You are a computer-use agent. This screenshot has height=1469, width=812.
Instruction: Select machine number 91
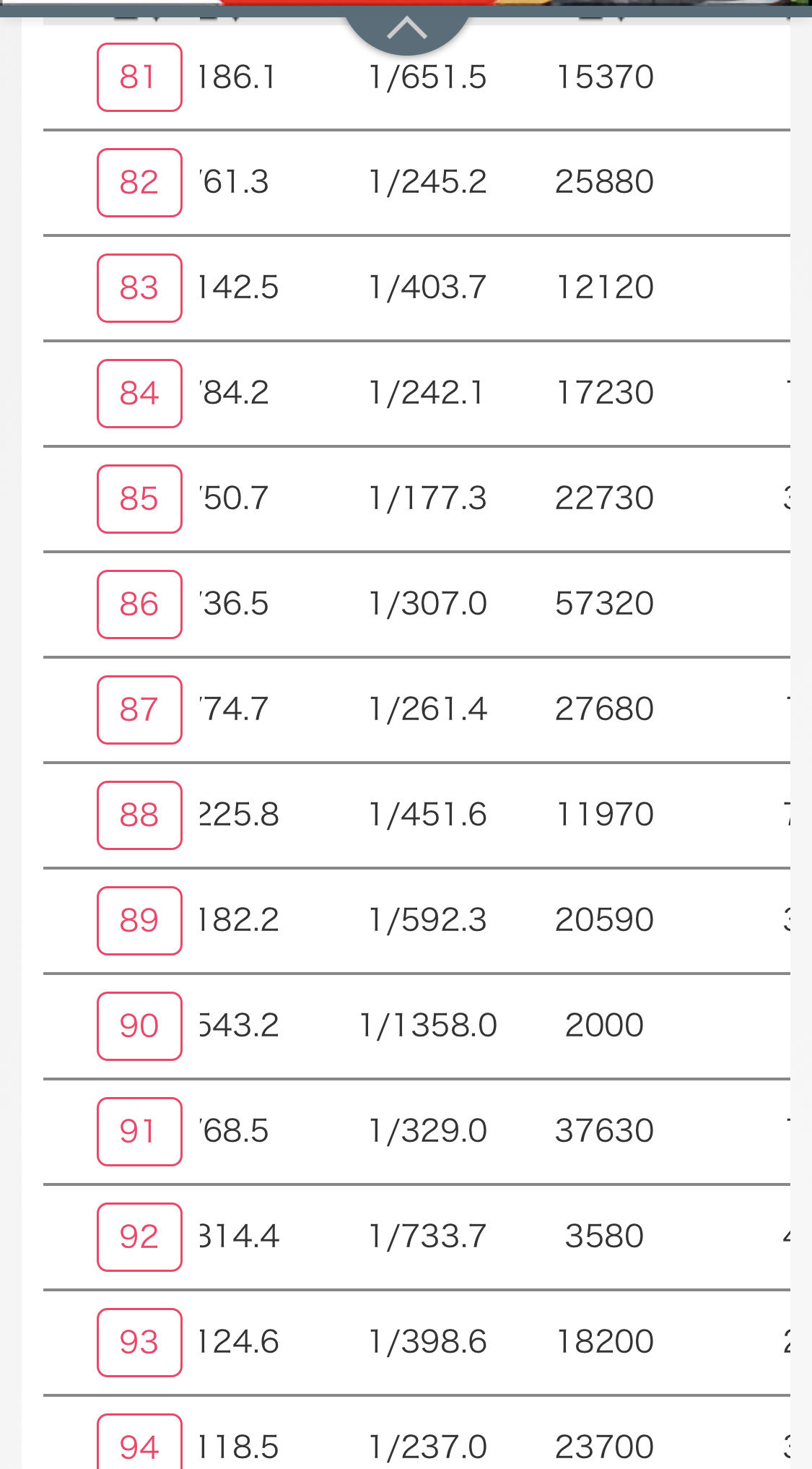139,1132
